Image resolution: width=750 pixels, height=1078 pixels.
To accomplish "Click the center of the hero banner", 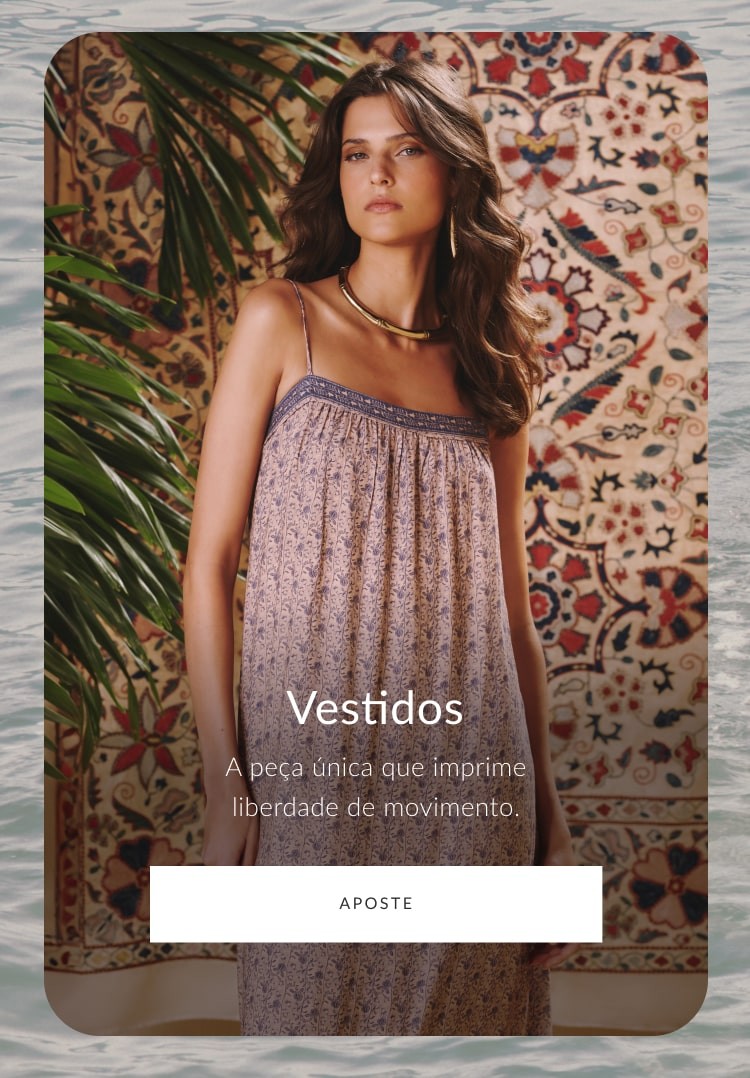I will coord(375,530).
